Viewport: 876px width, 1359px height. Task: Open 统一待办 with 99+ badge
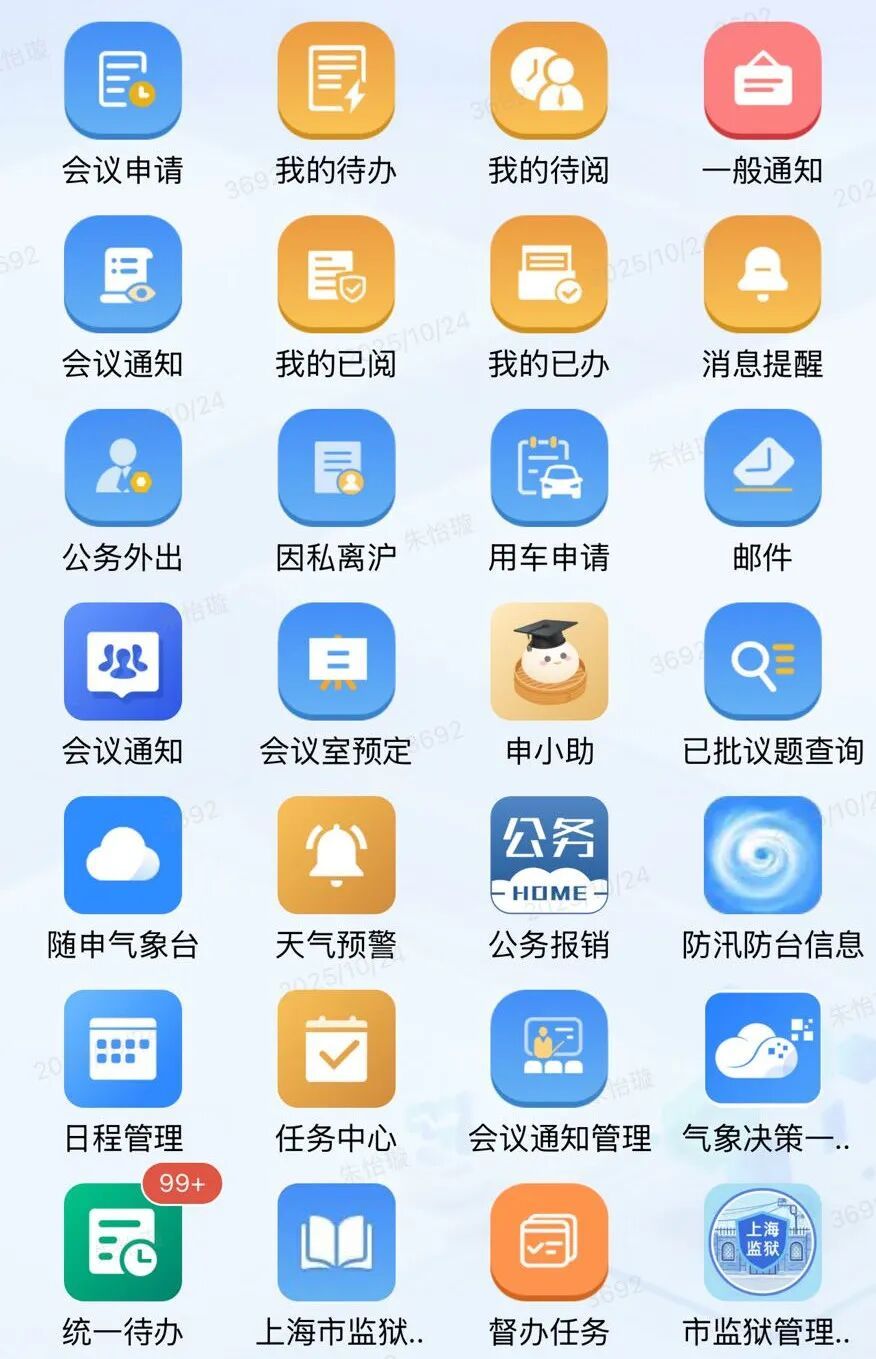coord(122,1242)
